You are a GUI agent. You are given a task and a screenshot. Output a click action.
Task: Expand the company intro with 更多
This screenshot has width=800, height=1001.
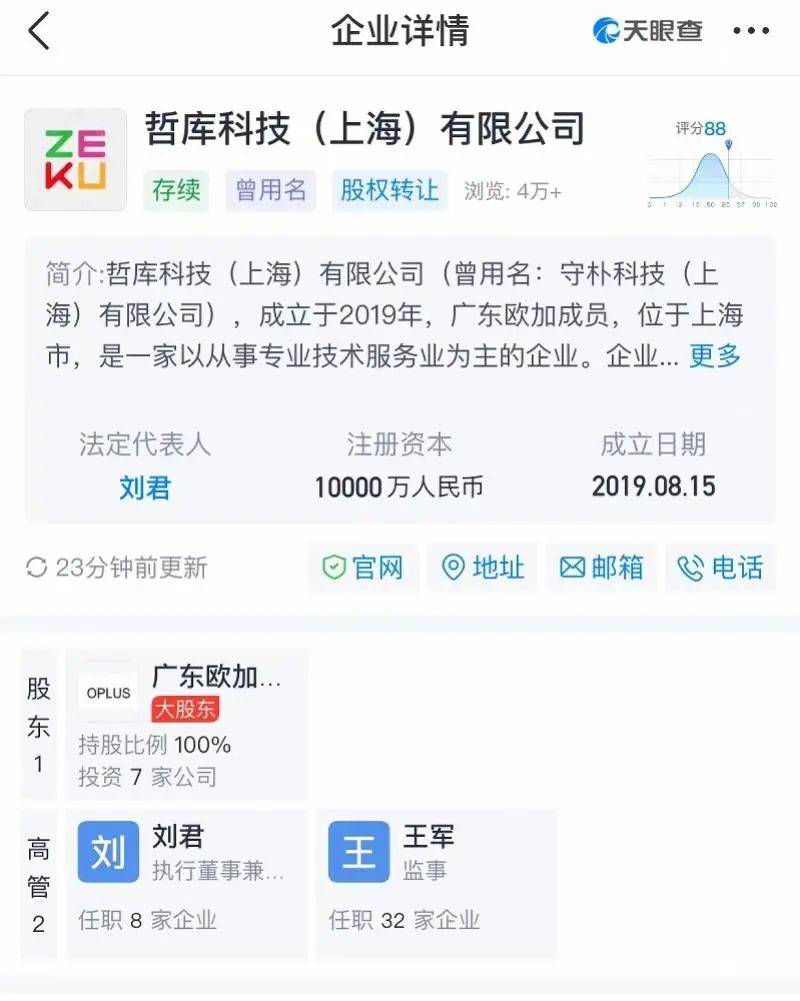click(715, 356)
